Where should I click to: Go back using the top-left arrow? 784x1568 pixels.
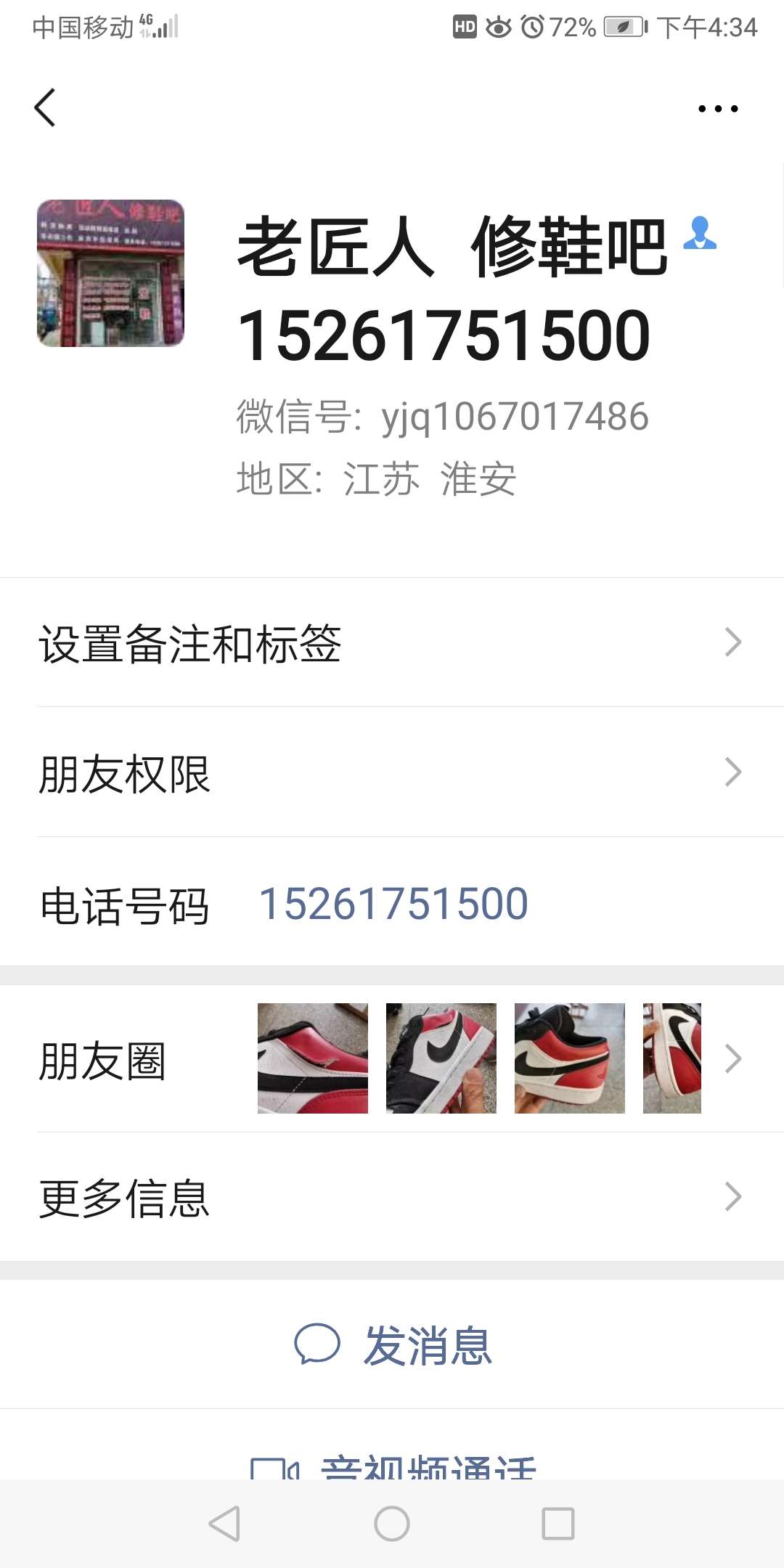tap(45, 107)
